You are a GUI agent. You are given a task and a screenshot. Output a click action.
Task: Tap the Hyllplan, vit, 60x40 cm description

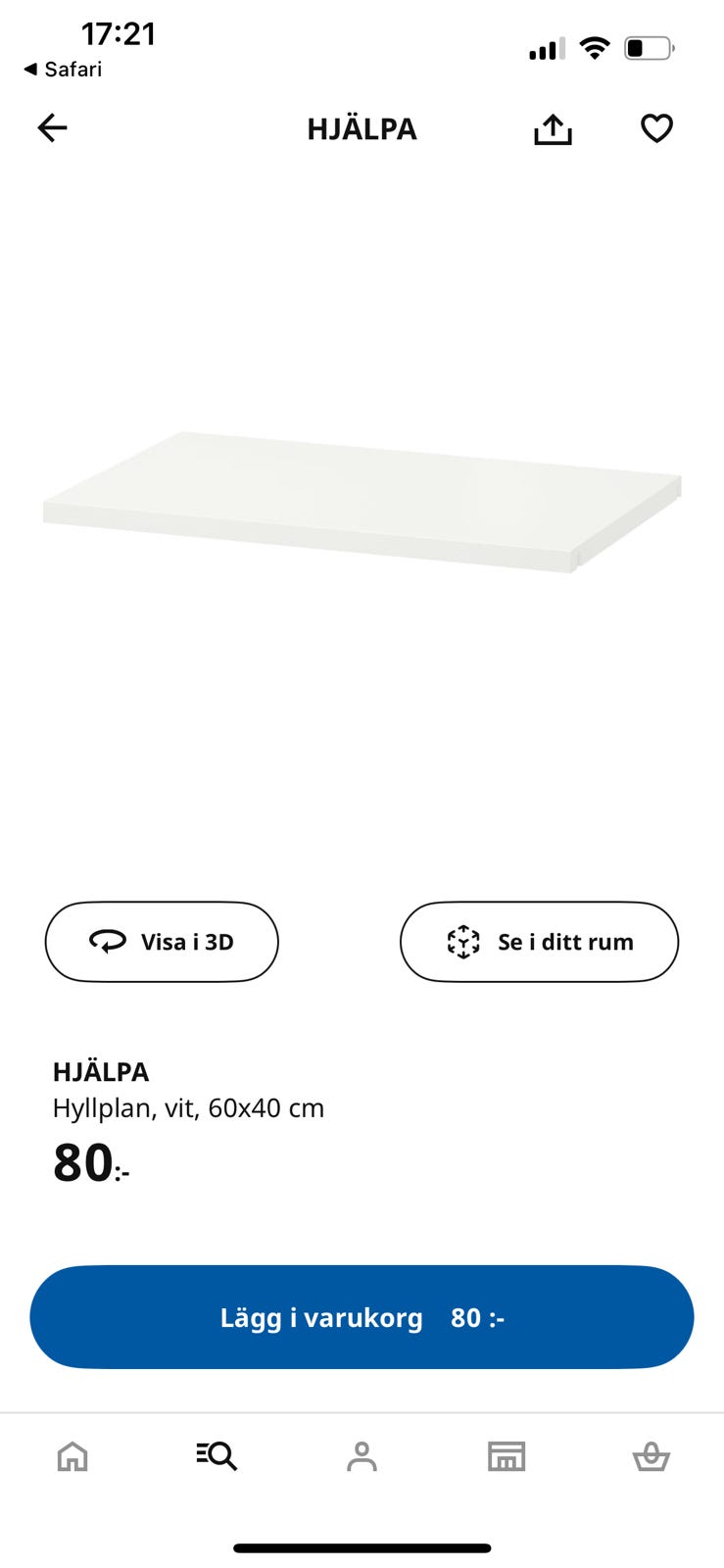[x=188, y=1107]
